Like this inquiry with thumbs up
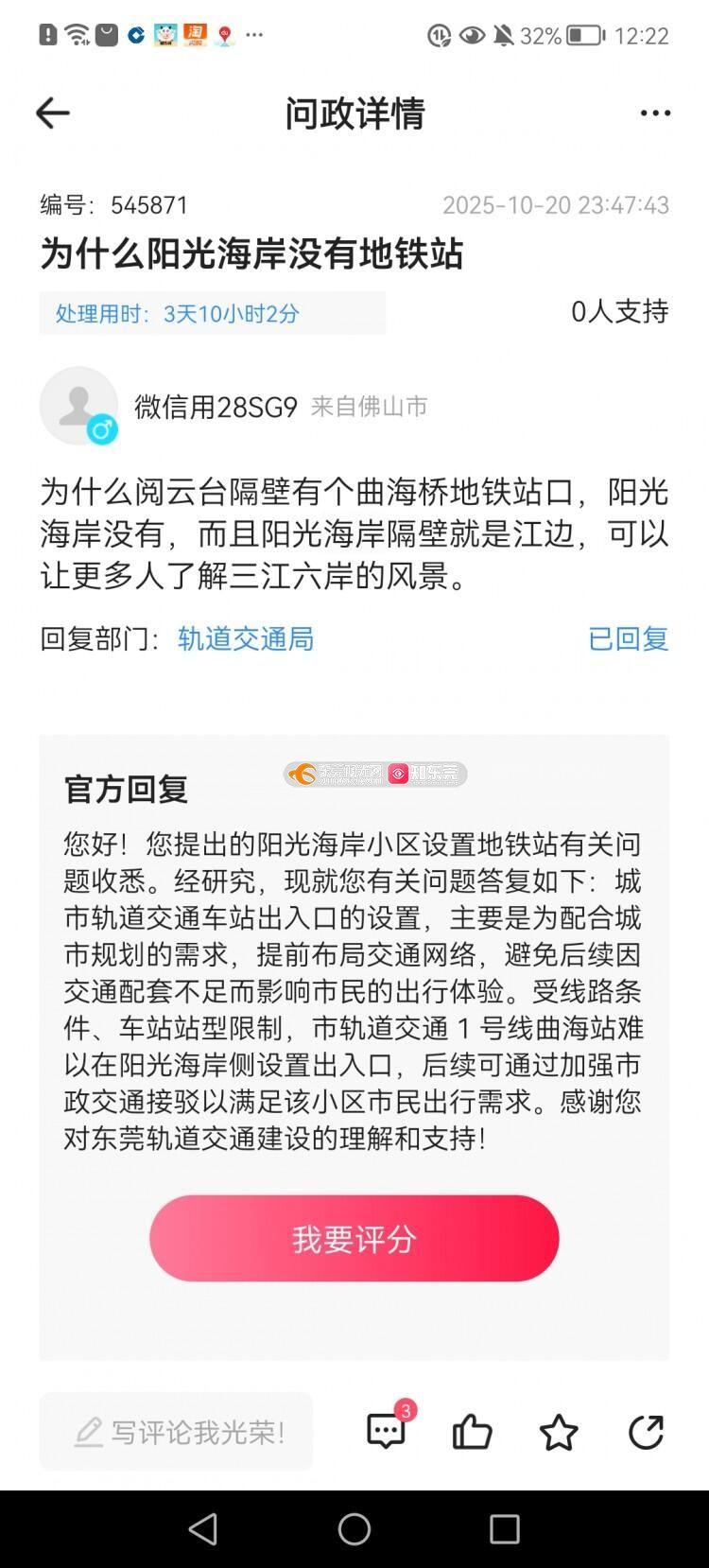The height and width of the screenshot is (1568, 709). (x=472, y=1432)
